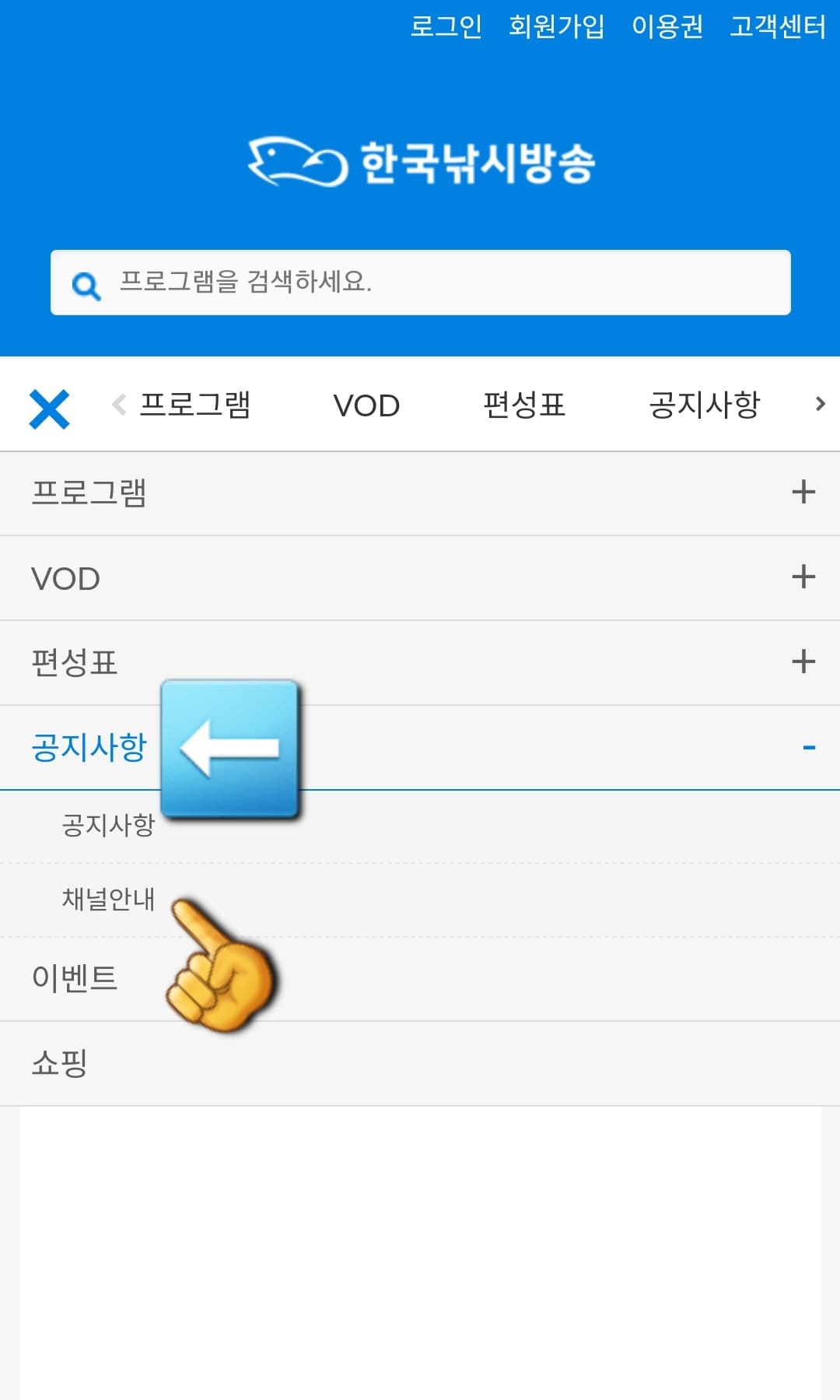This screenshot has width=840, height=1400.
Task: Switch to the VOD tab
Action: pyautogui.click(x=366, y=405)
